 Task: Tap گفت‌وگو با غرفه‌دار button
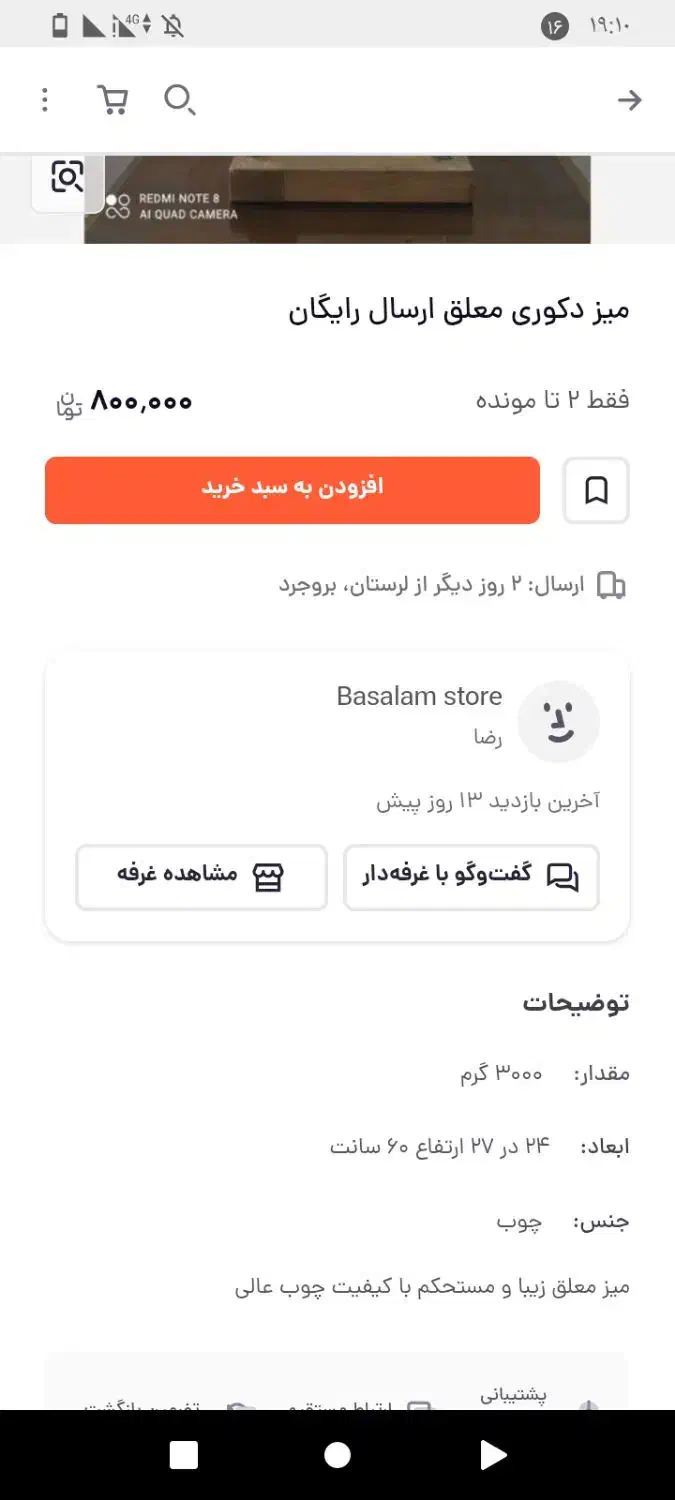coord(471,877)
